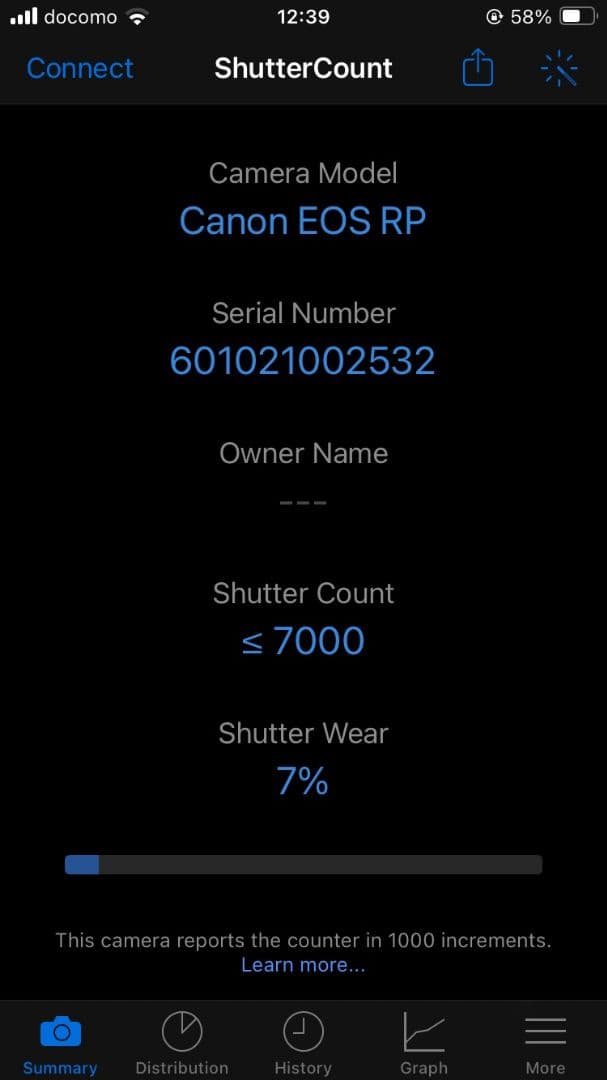
Task: Tap the sparkle icon in top bar
Action: [x=559, y=68]
